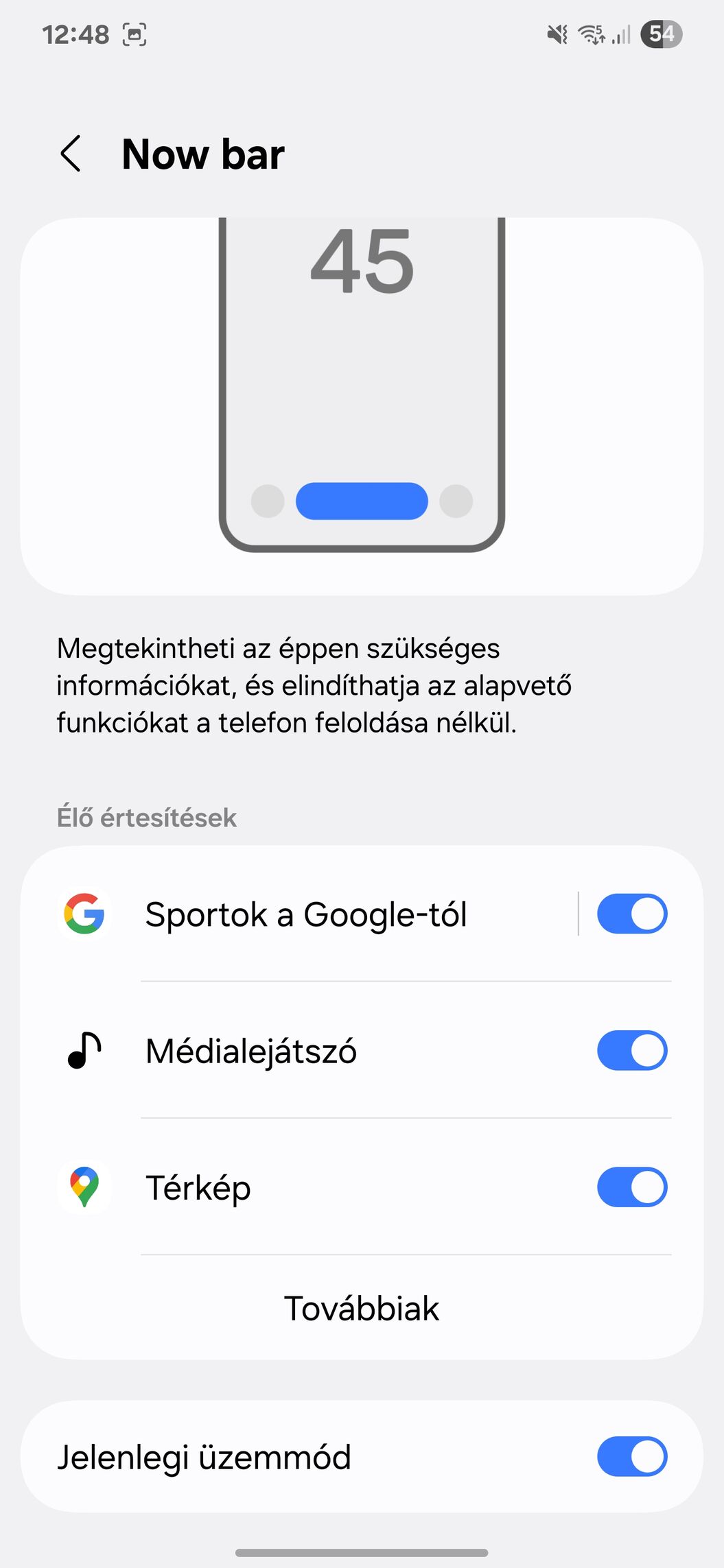This screenshot has width=724, height=1568.
Task: Tap Továbbiak to show more apps
Action: pyautogui.click(x=362, y=1309)
